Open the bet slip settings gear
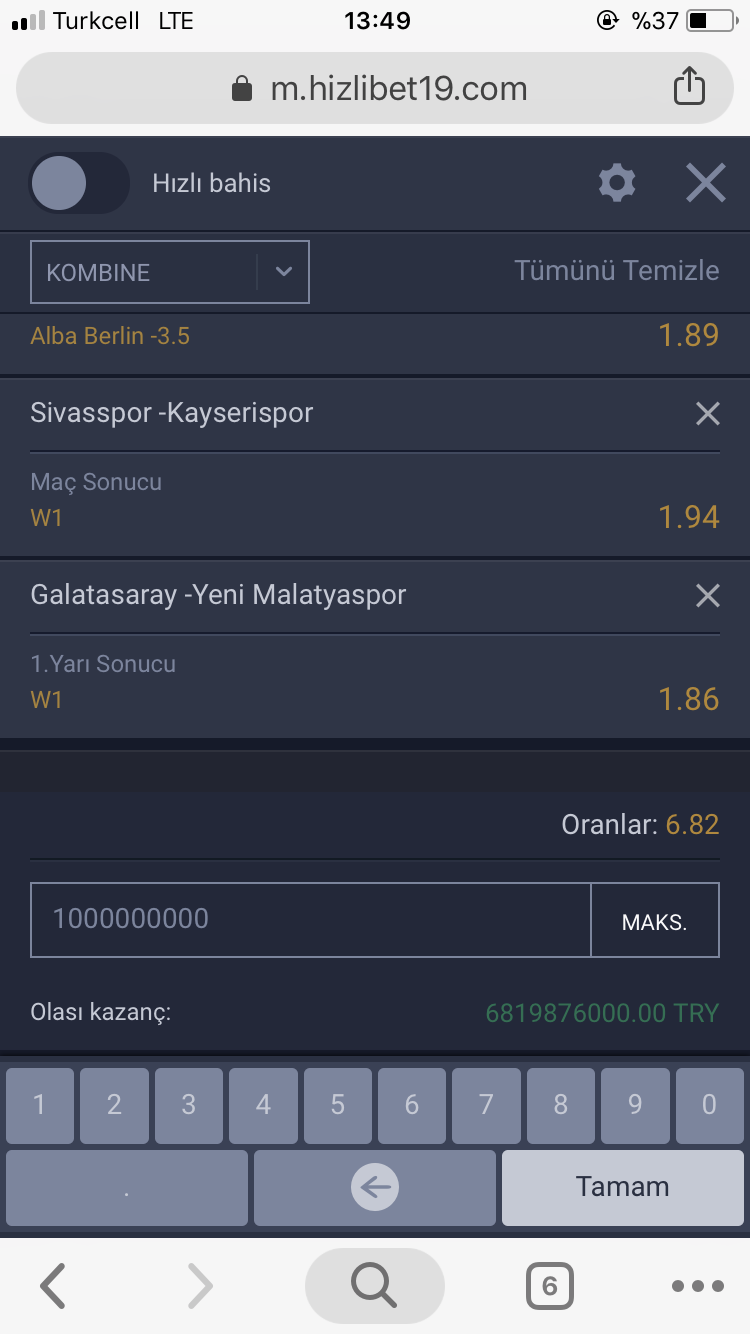The height and width of the screenshot is (1334, 750). click(617, 183)
